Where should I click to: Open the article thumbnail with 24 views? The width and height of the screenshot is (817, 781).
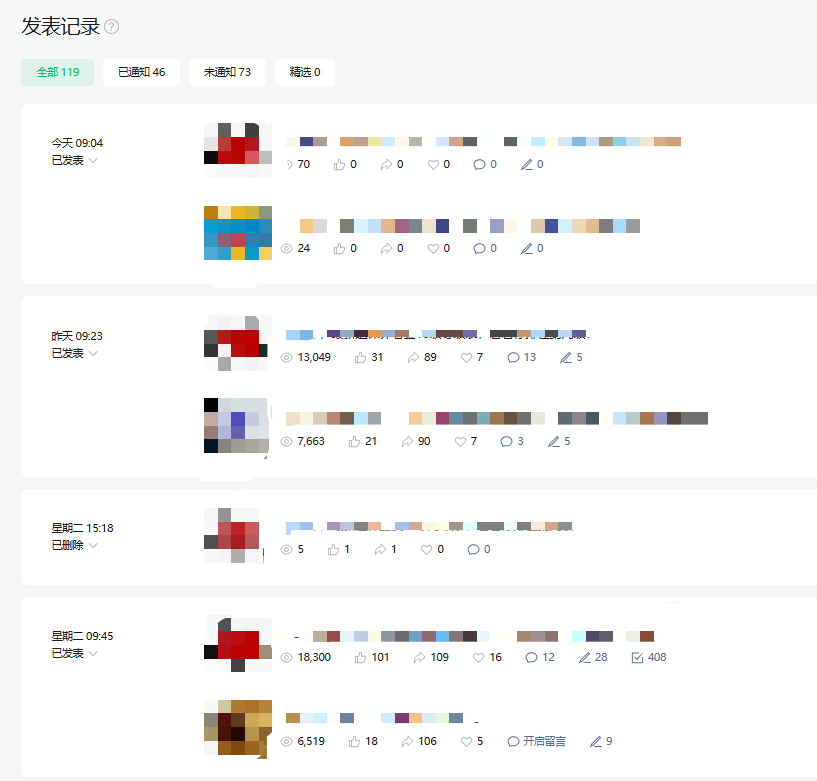click(238, 233)
